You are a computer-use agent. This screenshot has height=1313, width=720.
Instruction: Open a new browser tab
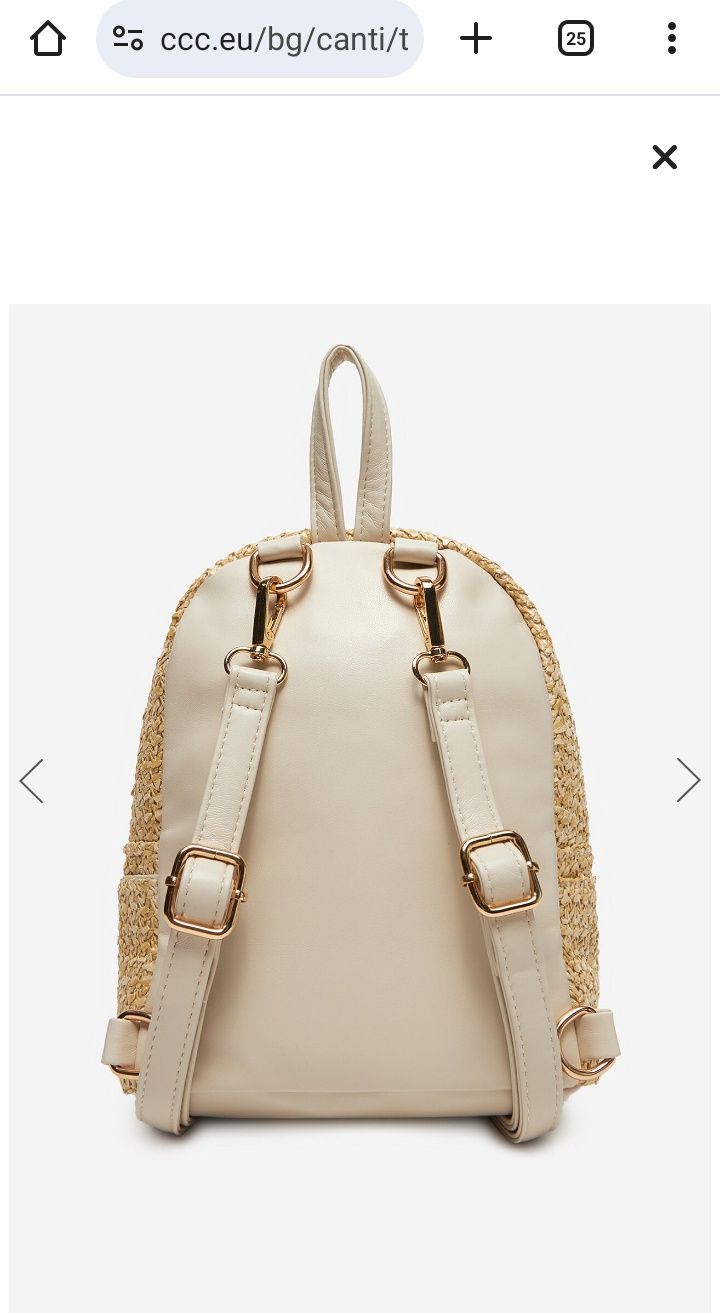coord(476,39)
